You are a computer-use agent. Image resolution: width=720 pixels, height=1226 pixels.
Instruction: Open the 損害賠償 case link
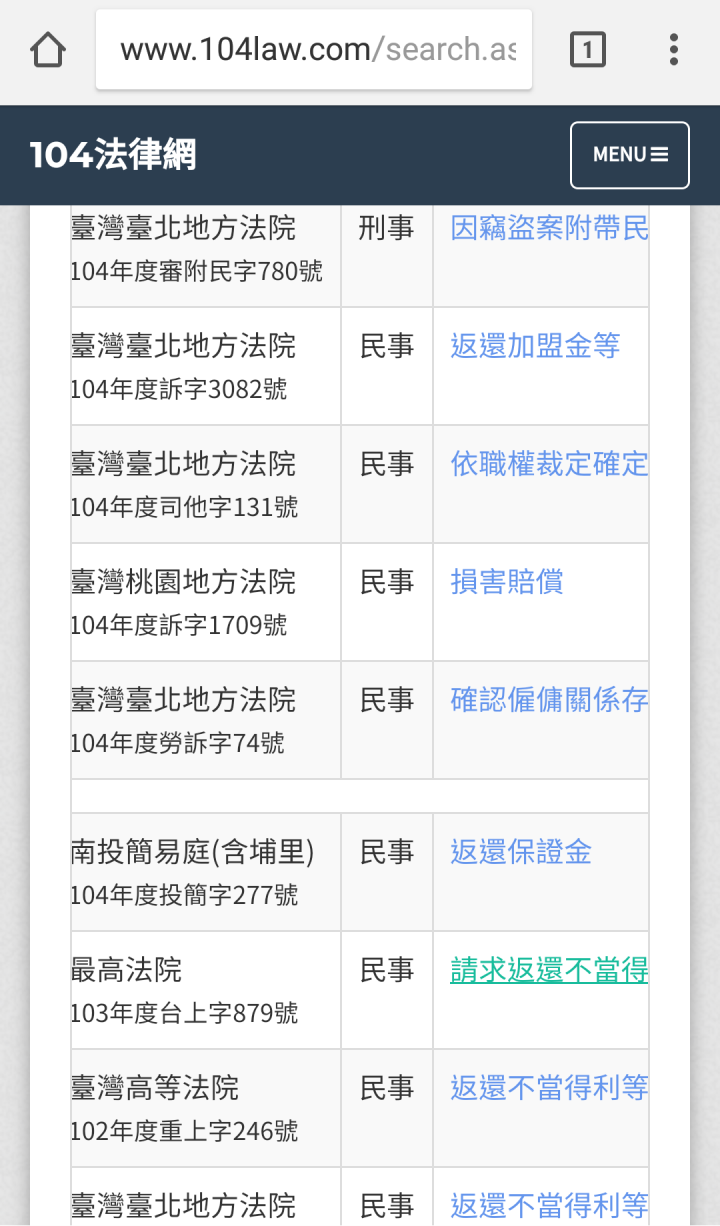[507, 583]
